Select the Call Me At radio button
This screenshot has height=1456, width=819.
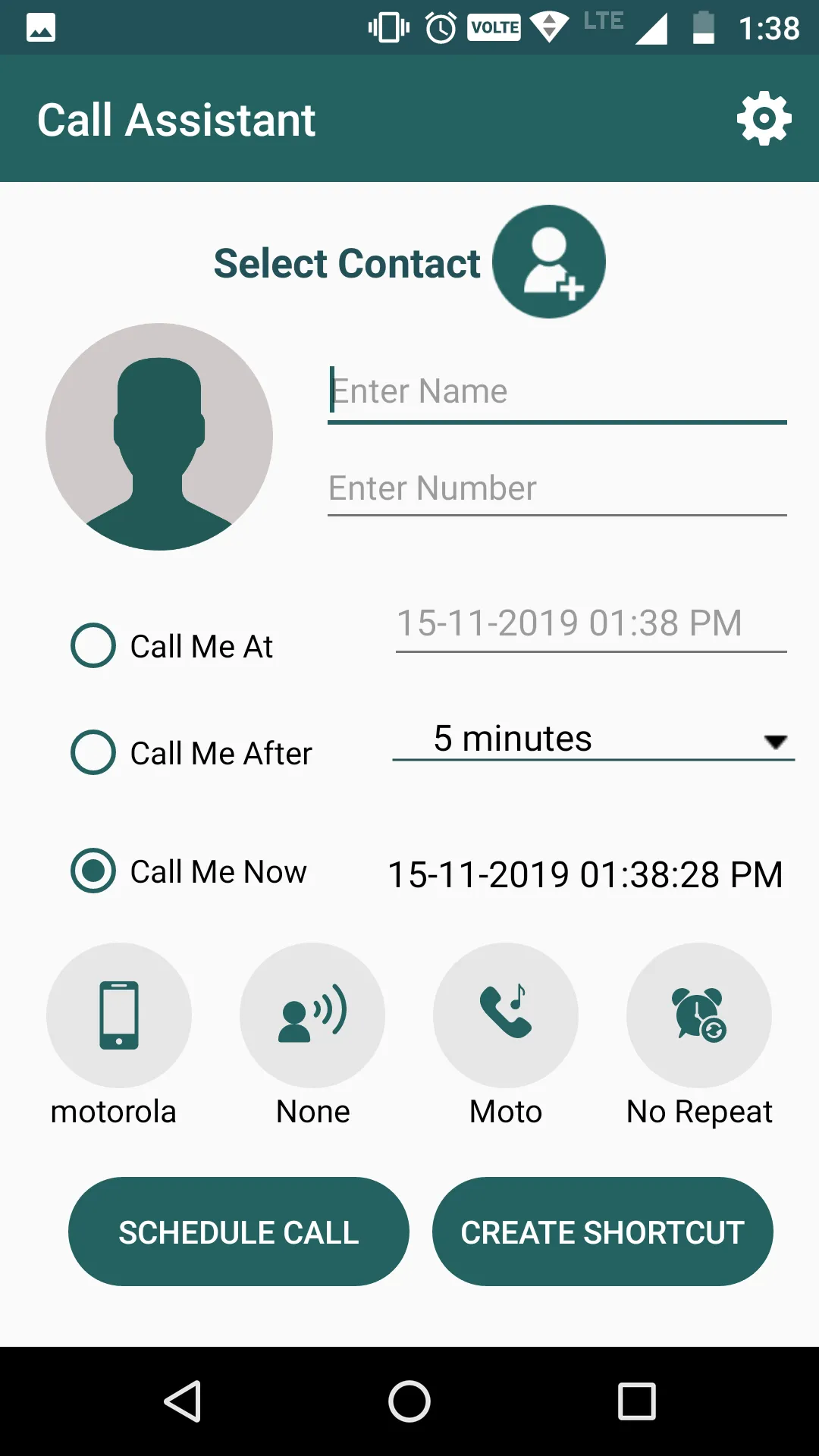coord(92,646)
